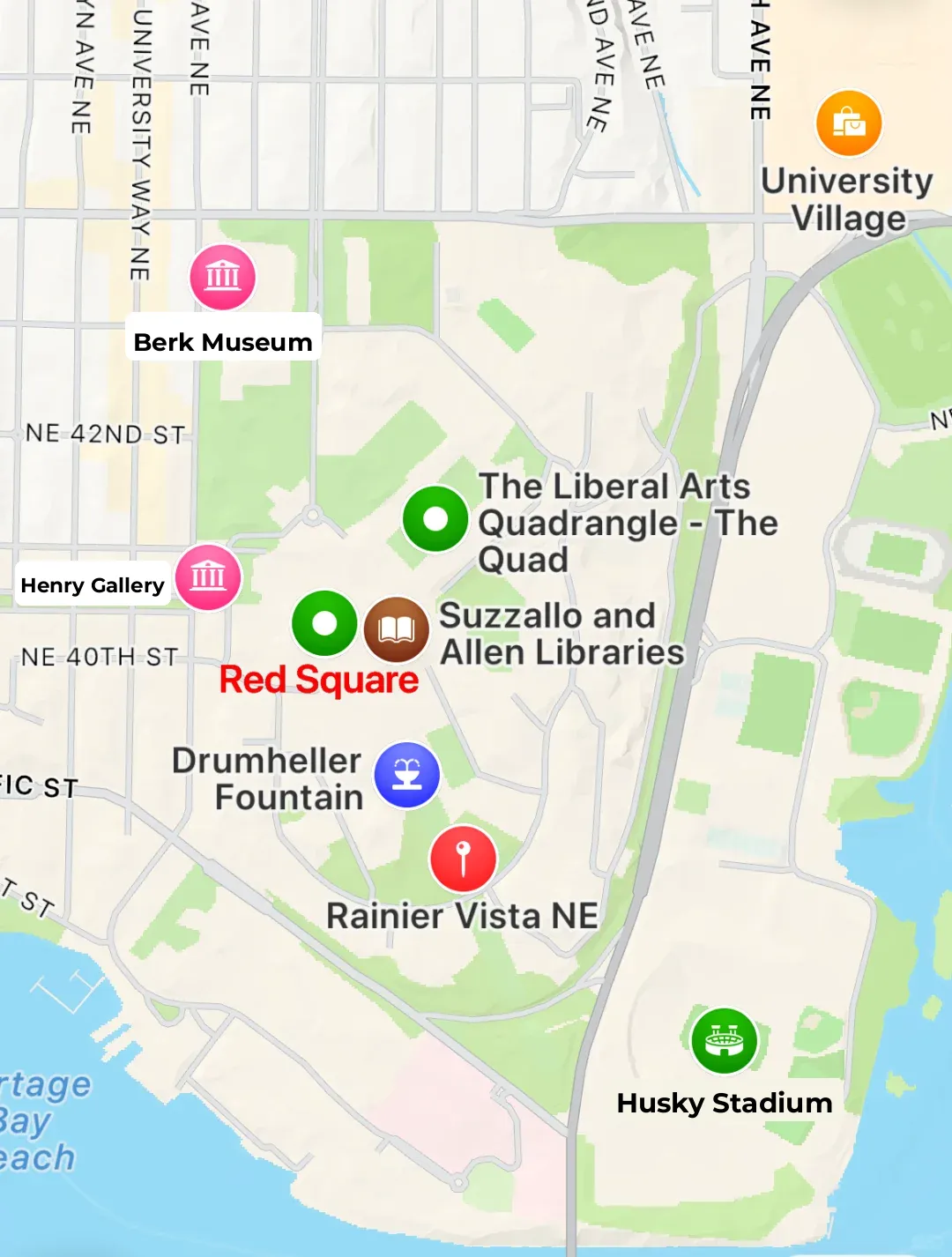This screenshot has height=1257, width=952.
Task: Select the Berk Museum marker
Action: coord(223,277)
